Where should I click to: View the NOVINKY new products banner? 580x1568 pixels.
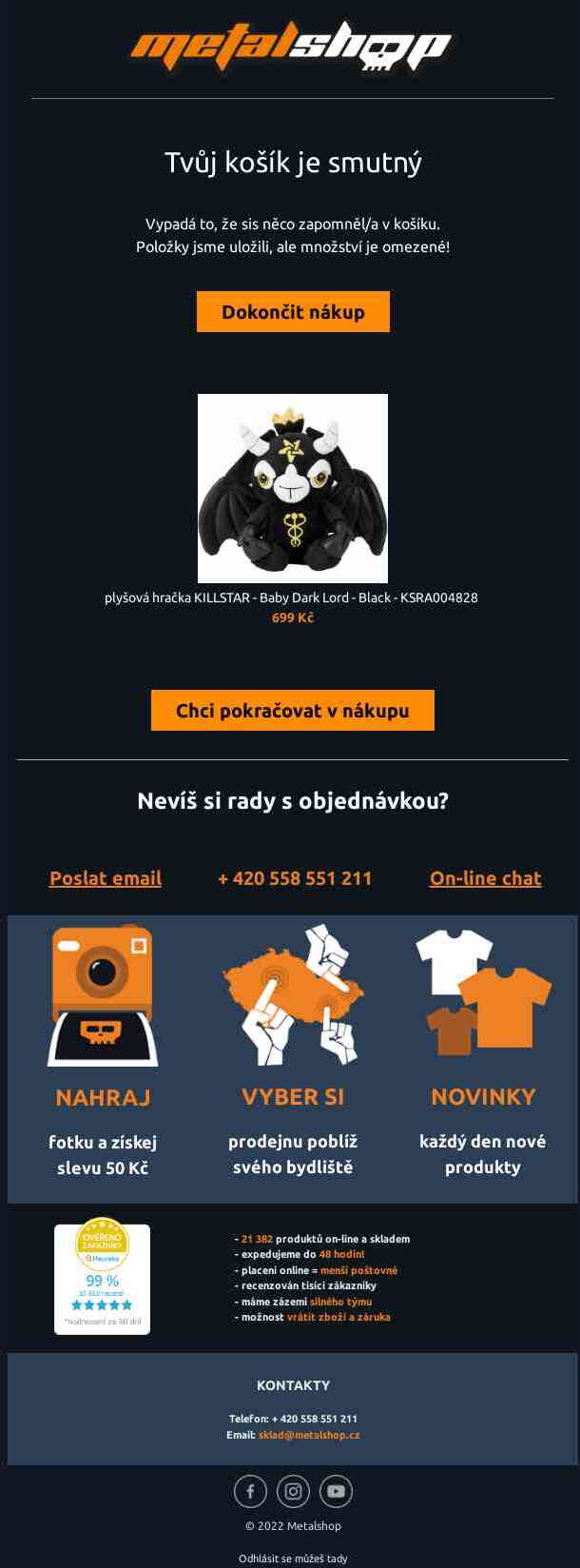coord(483,1056)
